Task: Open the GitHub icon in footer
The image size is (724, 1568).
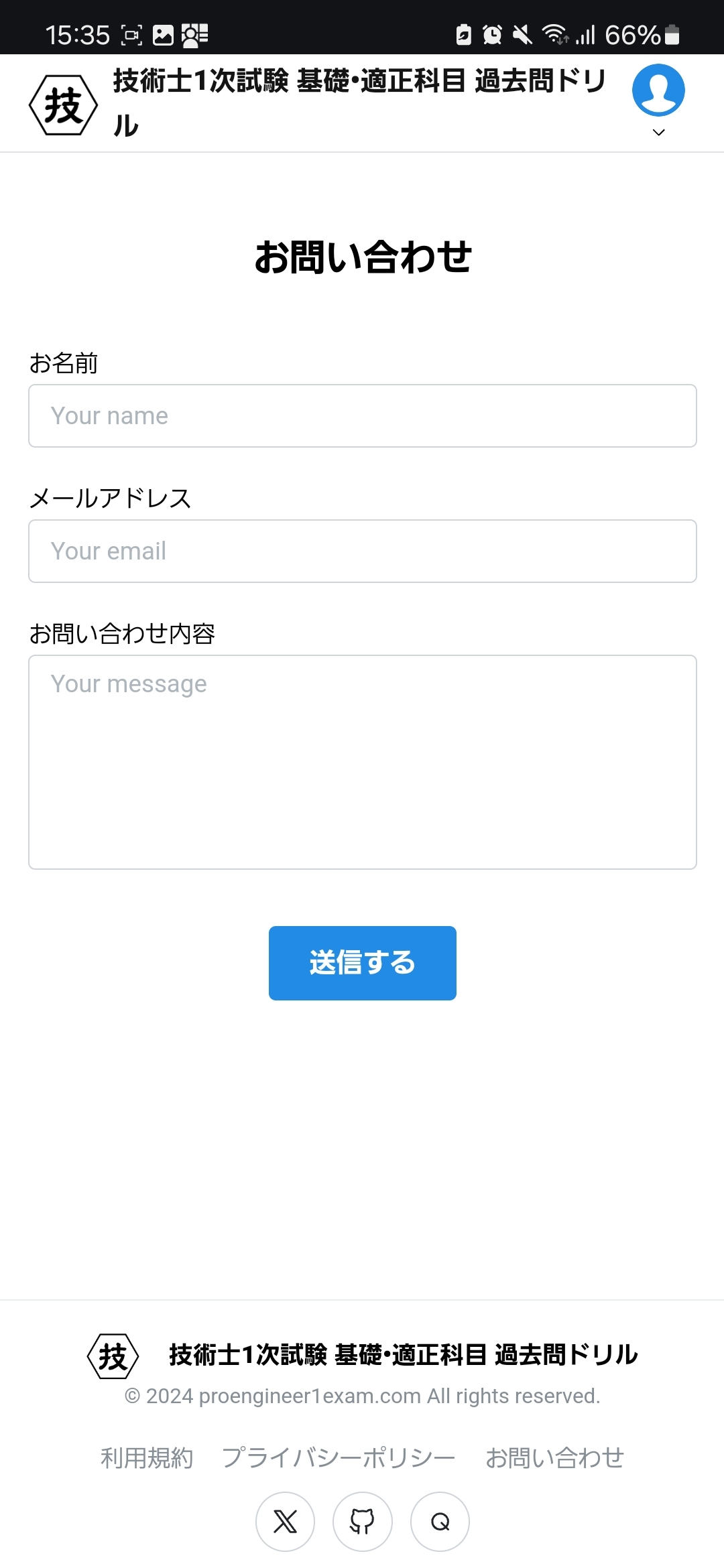Action: (x=363, y=1521)
